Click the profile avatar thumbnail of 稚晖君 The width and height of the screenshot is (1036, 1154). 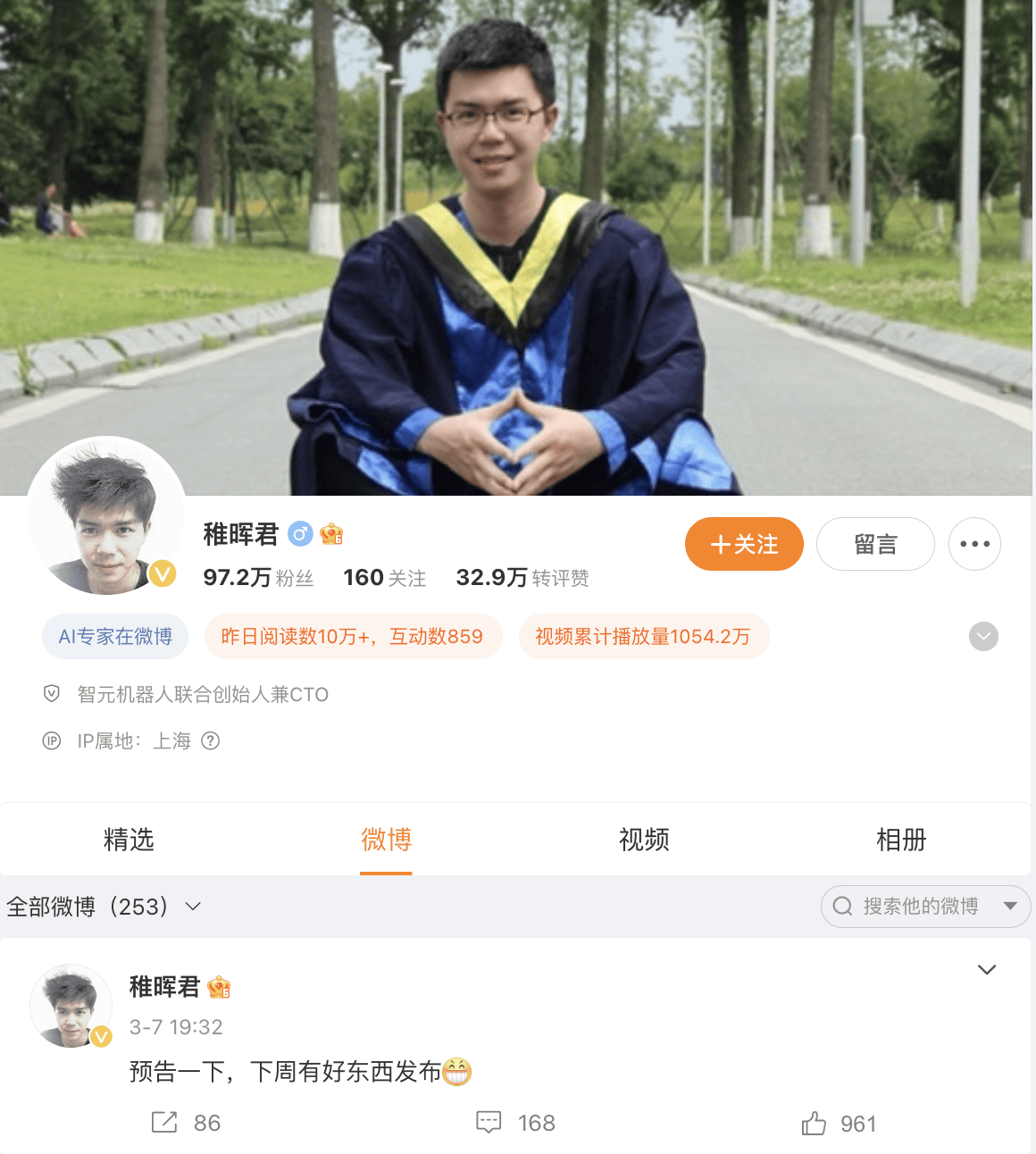107,516
